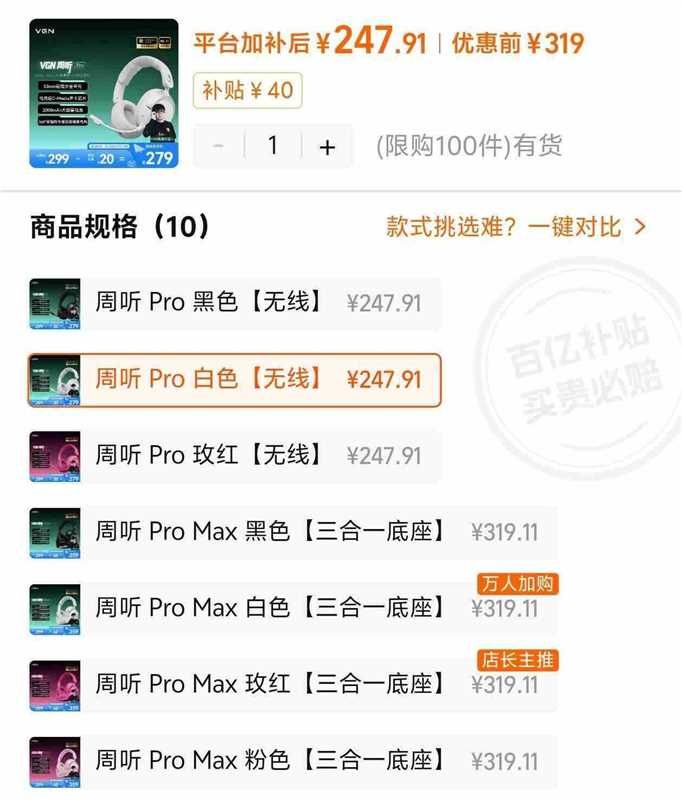
Task: Select 周听 Pro 白色【无线】 option
Action: [235, 380]
